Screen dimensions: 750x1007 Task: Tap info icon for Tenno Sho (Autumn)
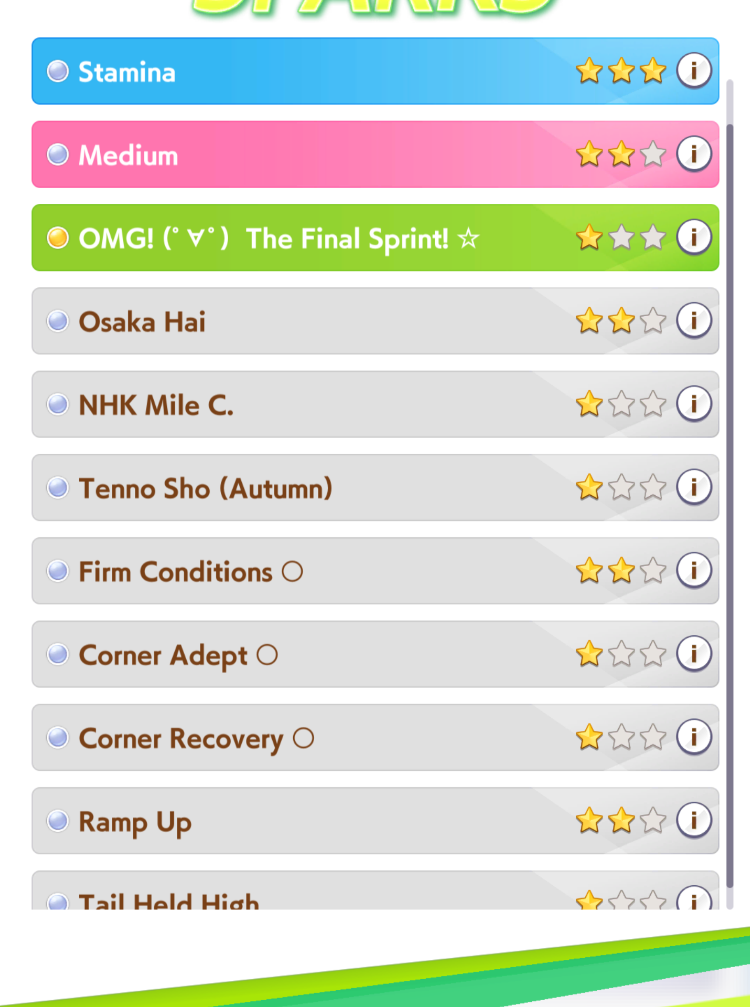[x=693, y=487]
